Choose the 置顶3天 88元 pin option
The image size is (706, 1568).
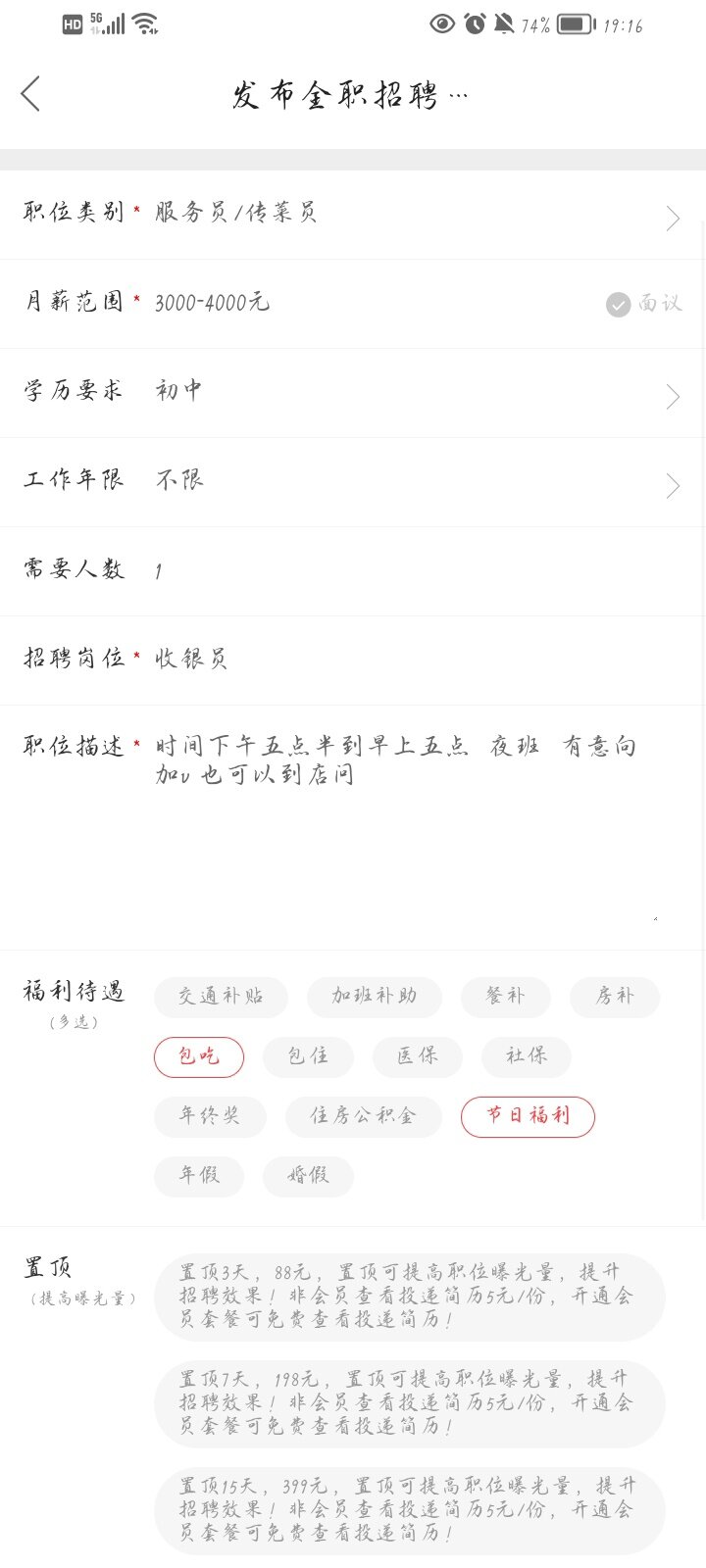409,1297
